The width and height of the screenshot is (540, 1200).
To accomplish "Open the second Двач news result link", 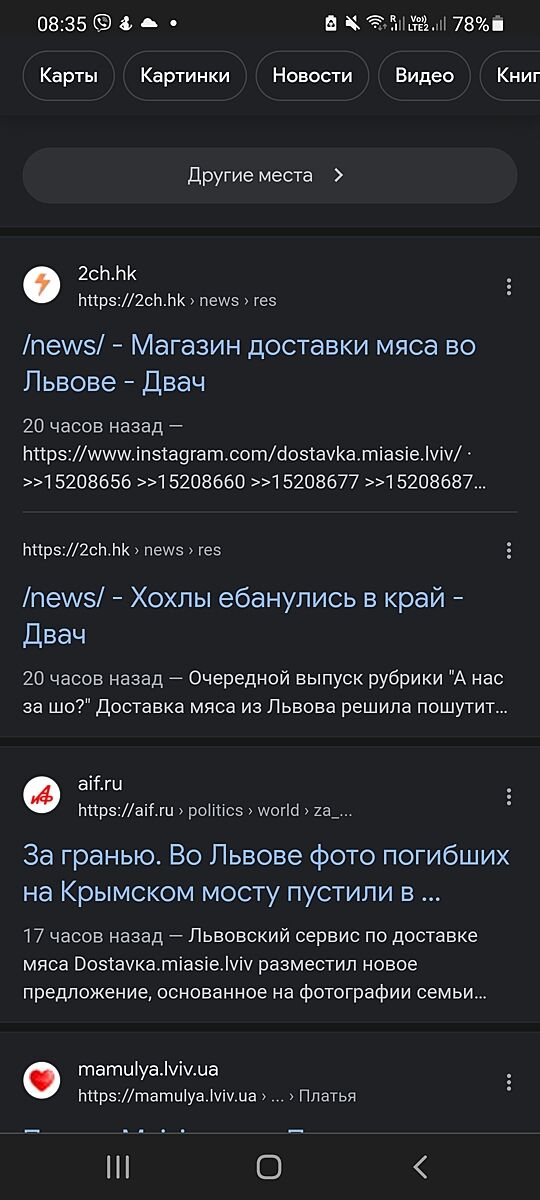I will 243,616.
